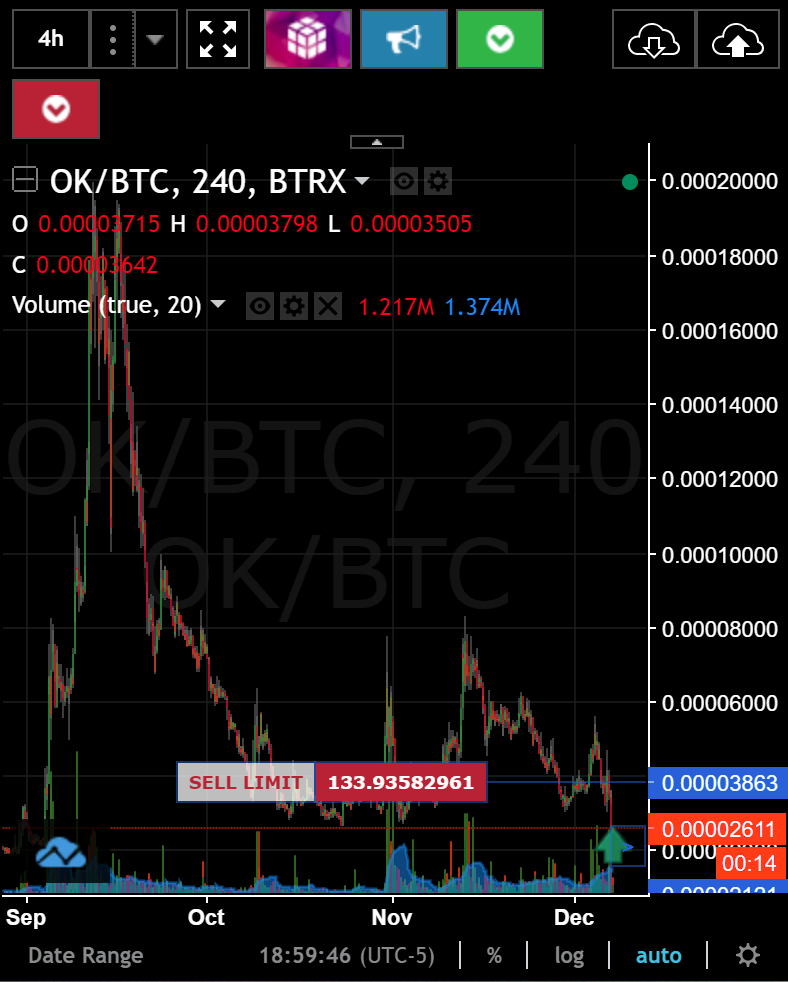Image resolution: width=788 pixels, height=982 pixels.
Task: Open settings for the OK/BTC series
Action: click(x=438, y=182)
